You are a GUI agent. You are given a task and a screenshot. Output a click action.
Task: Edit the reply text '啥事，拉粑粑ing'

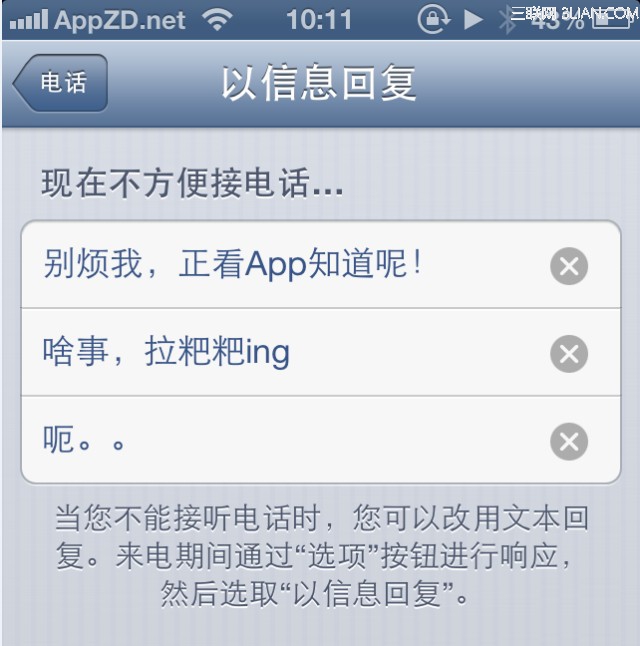166,353
